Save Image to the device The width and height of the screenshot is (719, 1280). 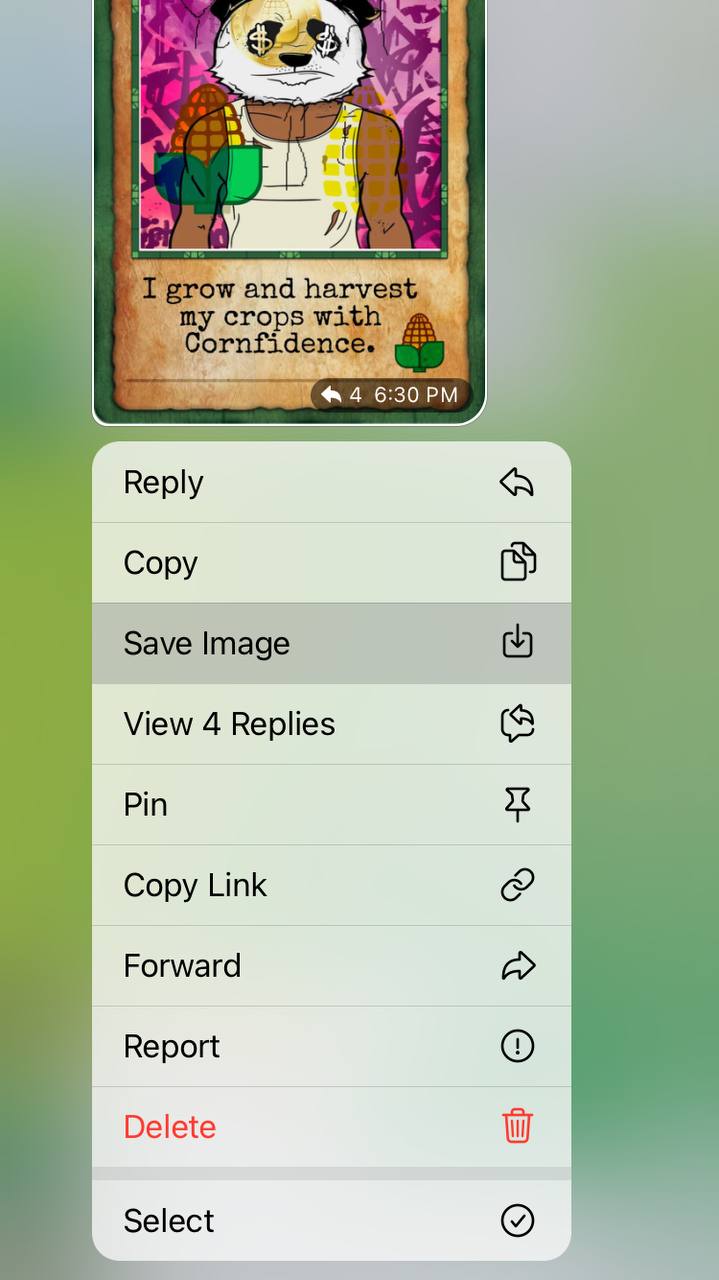[331, 643]
